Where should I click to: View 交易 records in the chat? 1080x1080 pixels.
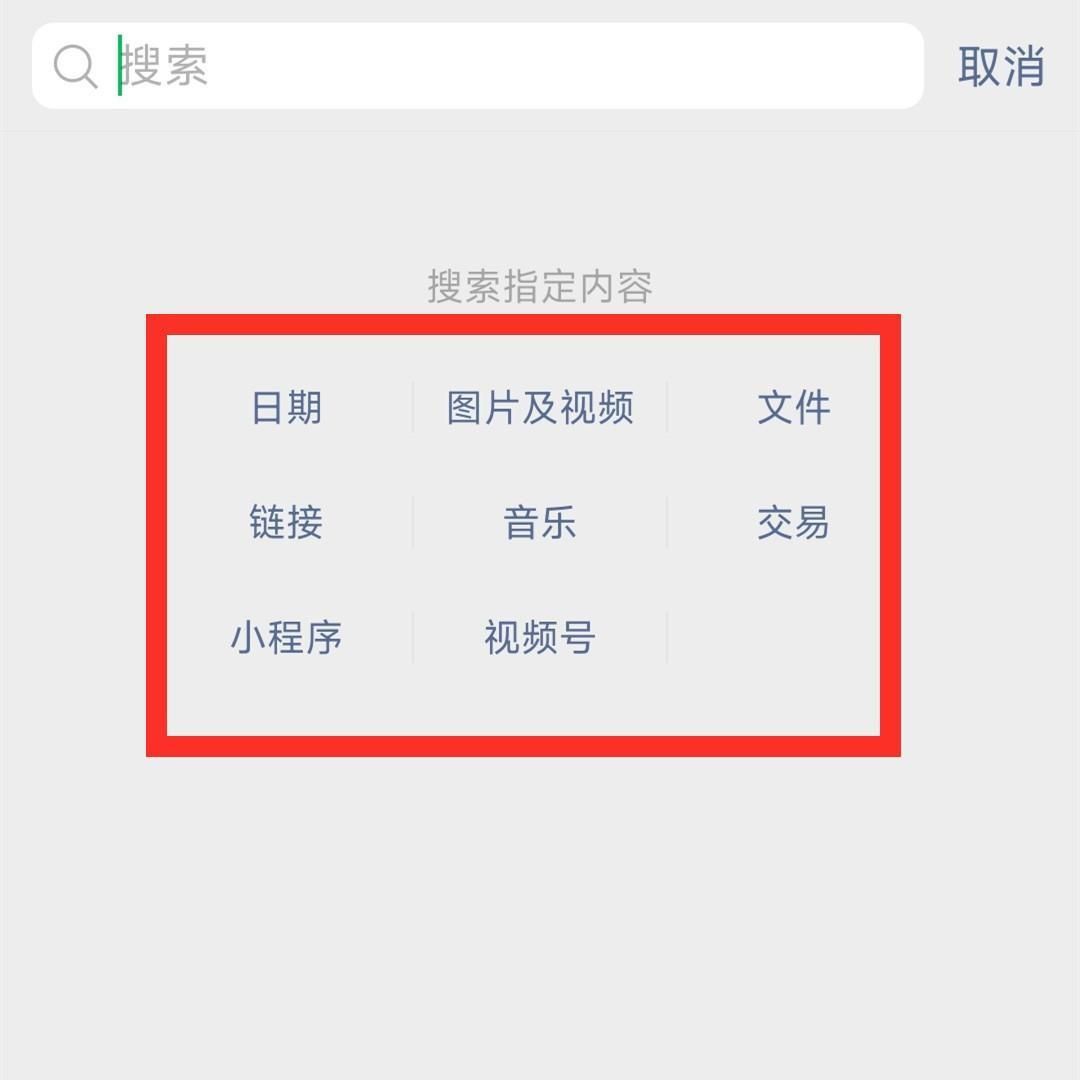[x=793, y=523]
